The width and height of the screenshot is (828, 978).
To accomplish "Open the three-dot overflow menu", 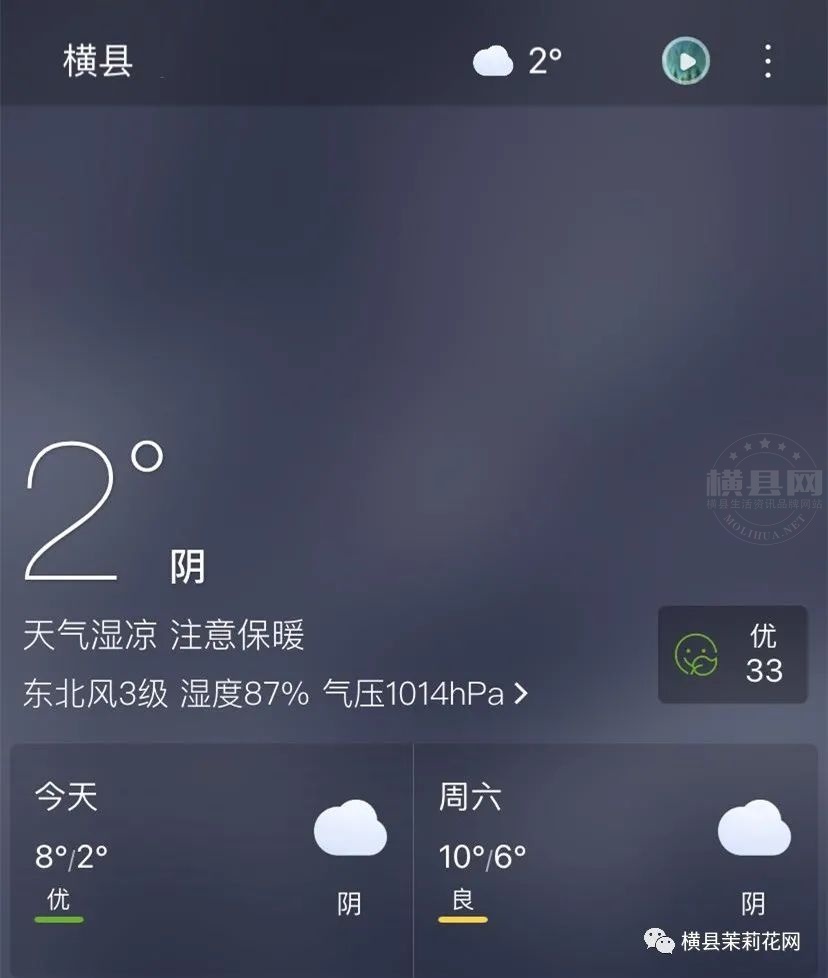I will point(767,61).
